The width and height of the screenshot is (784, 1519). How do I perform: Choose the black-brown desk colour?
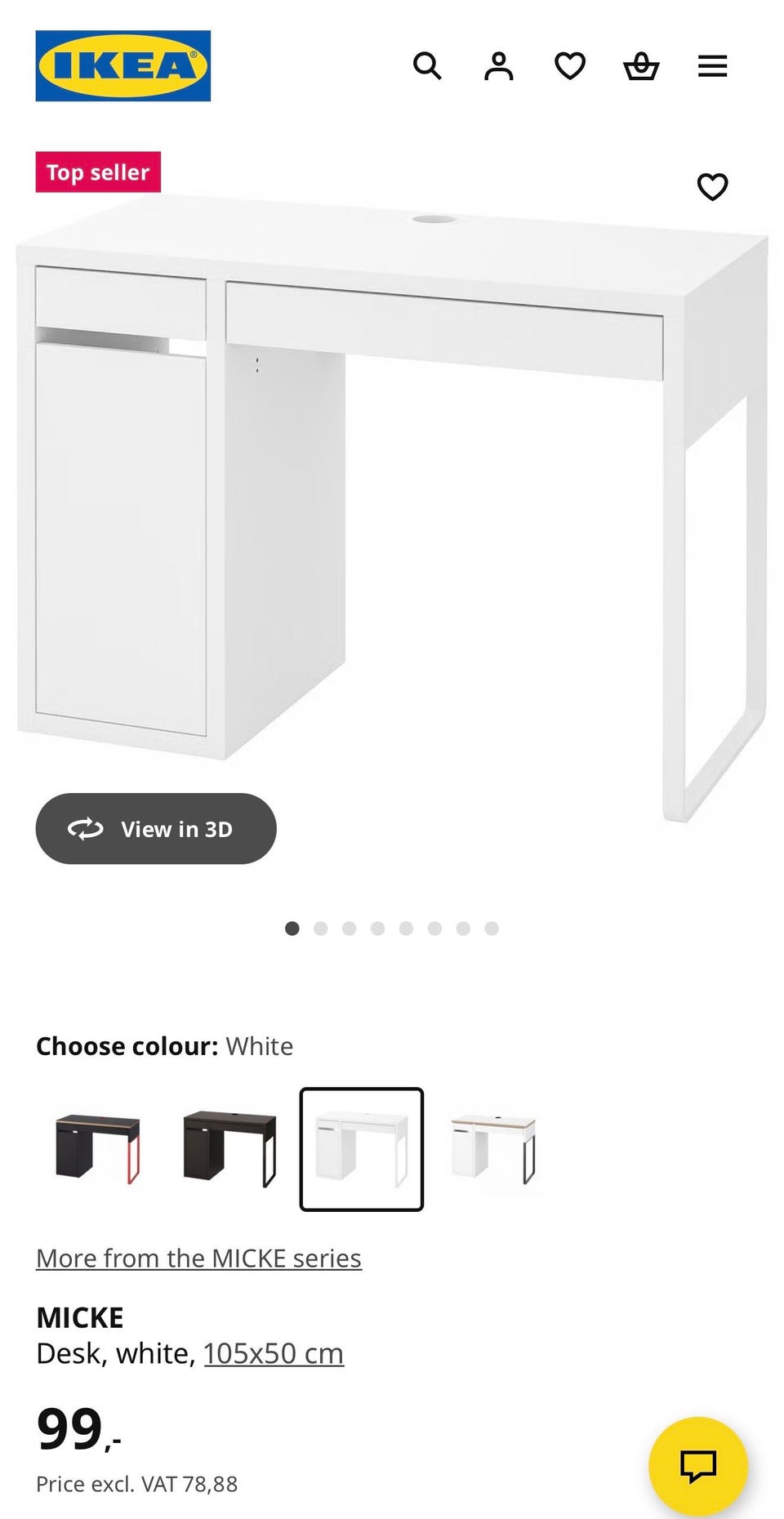(x=230, y=1149)
